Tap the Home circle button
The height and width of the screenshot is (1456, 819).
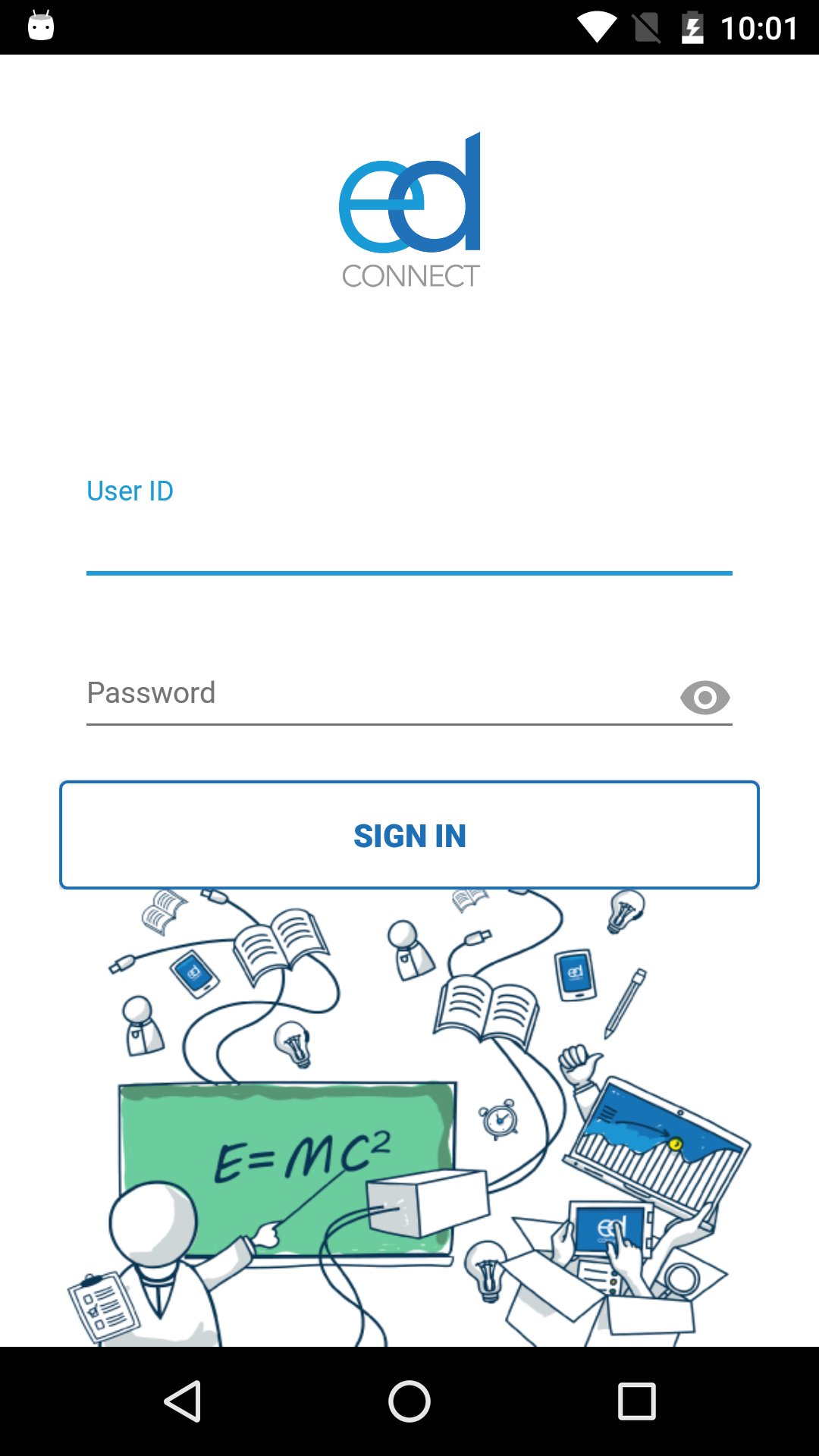click(x=409, y=1401)
